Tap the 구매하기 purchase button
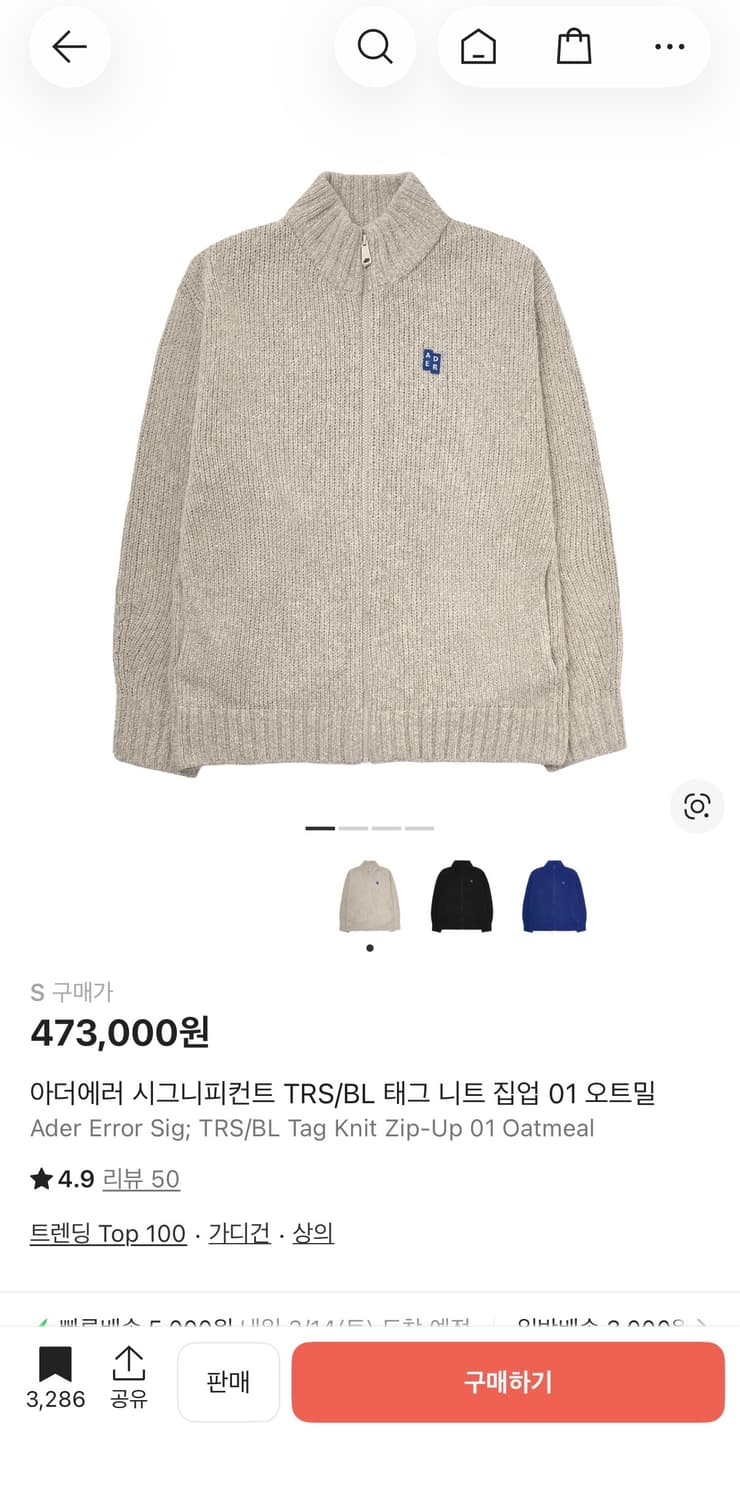 pos(508,1382)
